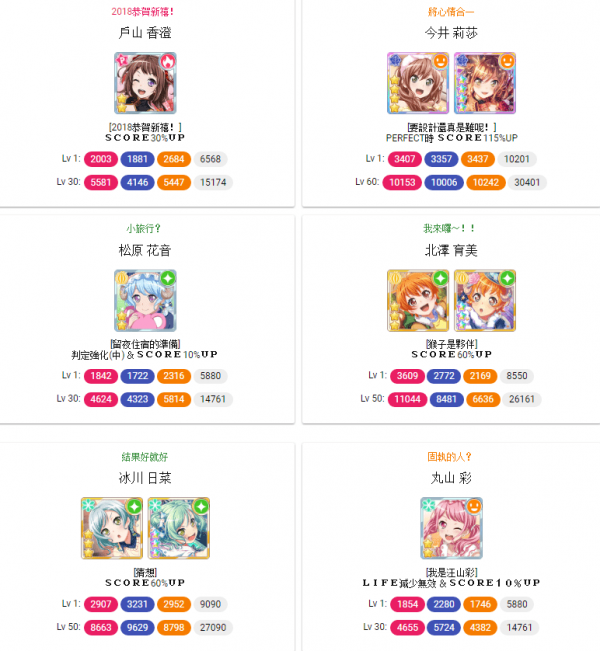Open the 丸山 彩 card entry
The width and height of the screenshot is (600, 651).
[451, 528]
